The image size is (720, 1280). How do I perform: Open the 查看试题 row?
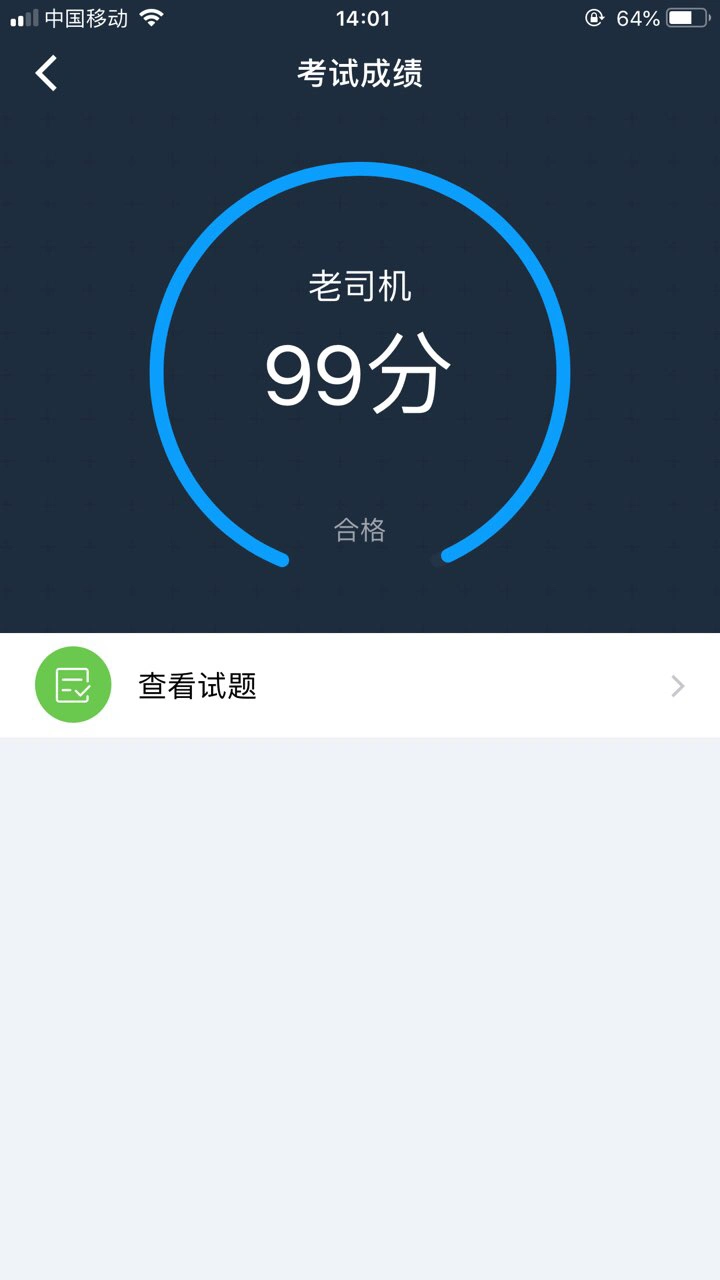click(360, 685)
